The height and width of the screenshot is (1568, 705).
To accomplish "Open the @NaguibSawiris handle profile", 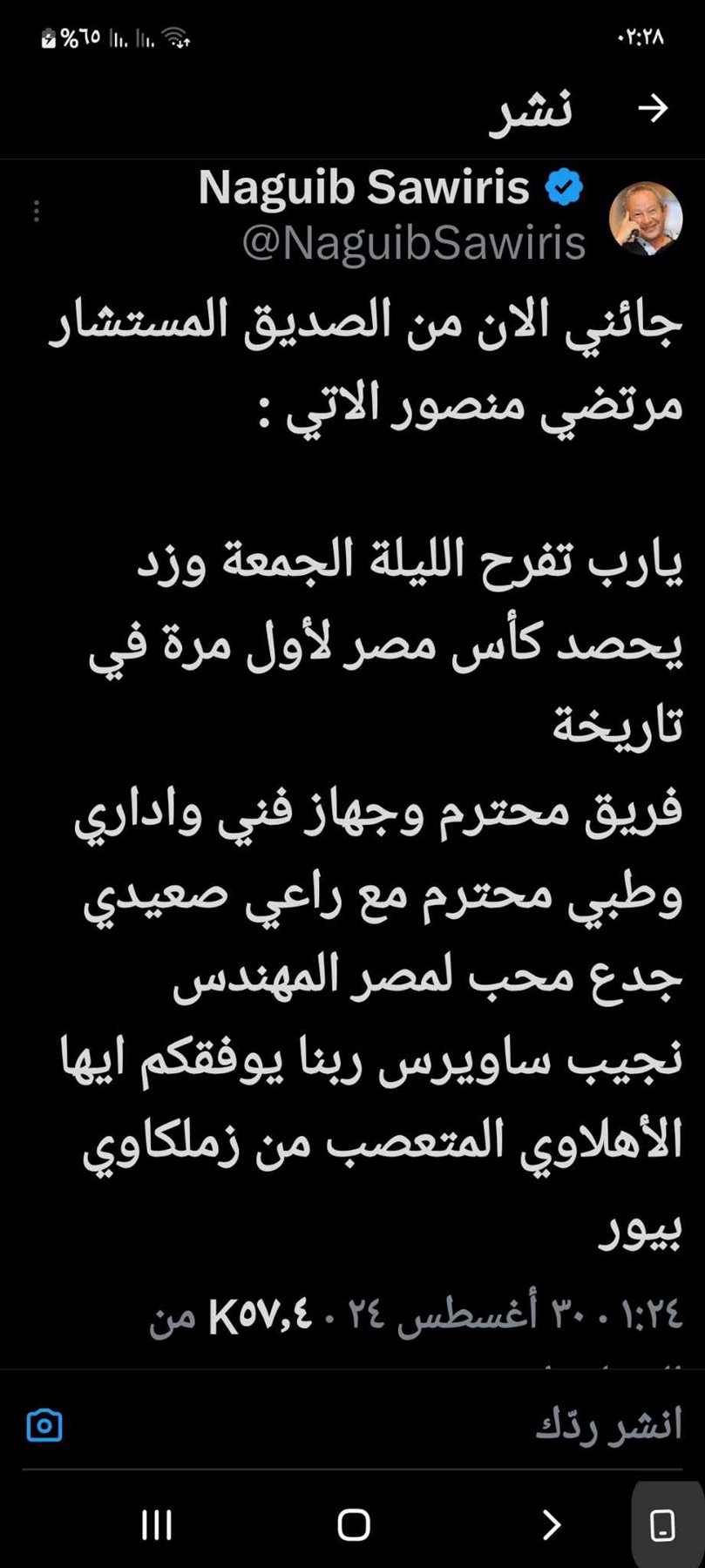I will [413, 243].
